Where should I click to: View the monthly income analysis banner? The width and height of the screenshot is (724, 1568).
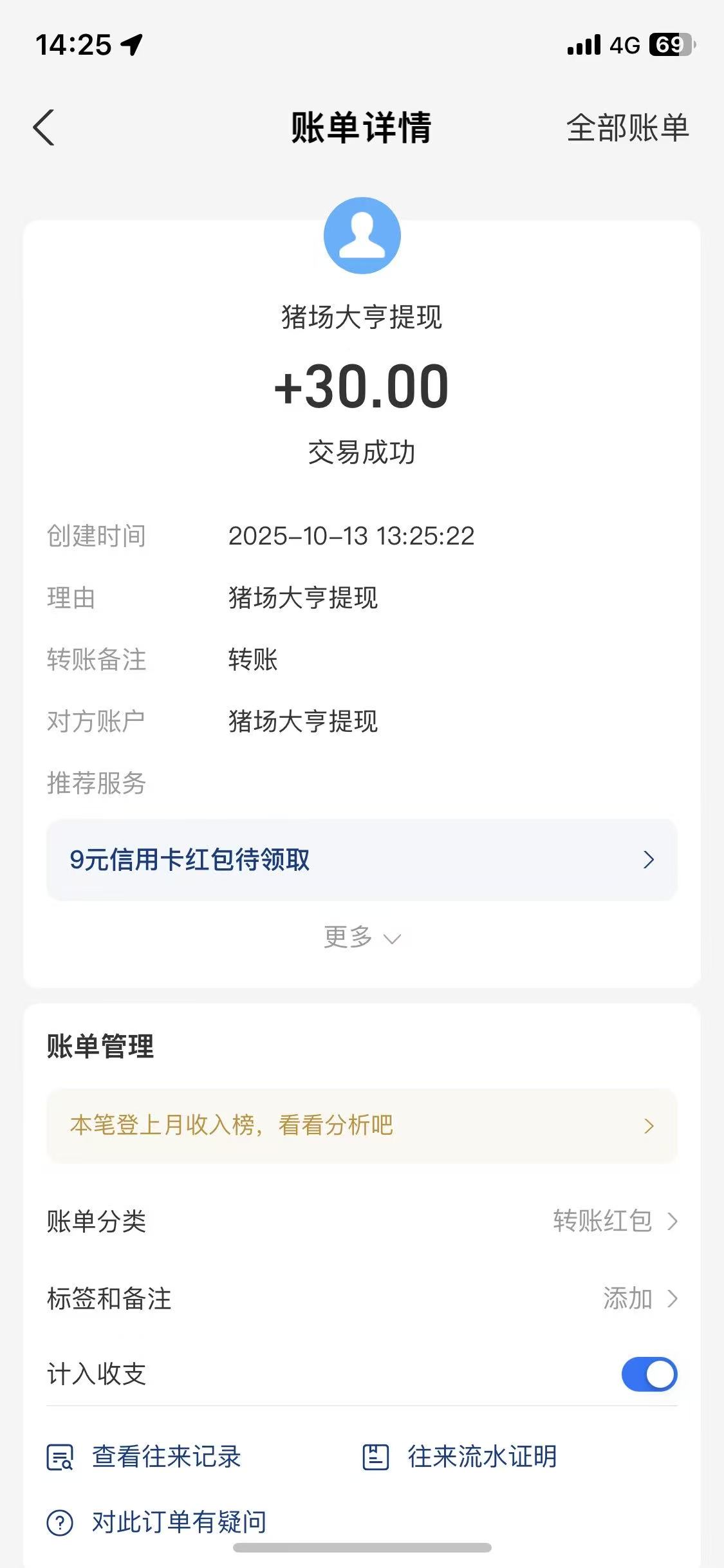pyautogui.click(x=362, y=1125)
